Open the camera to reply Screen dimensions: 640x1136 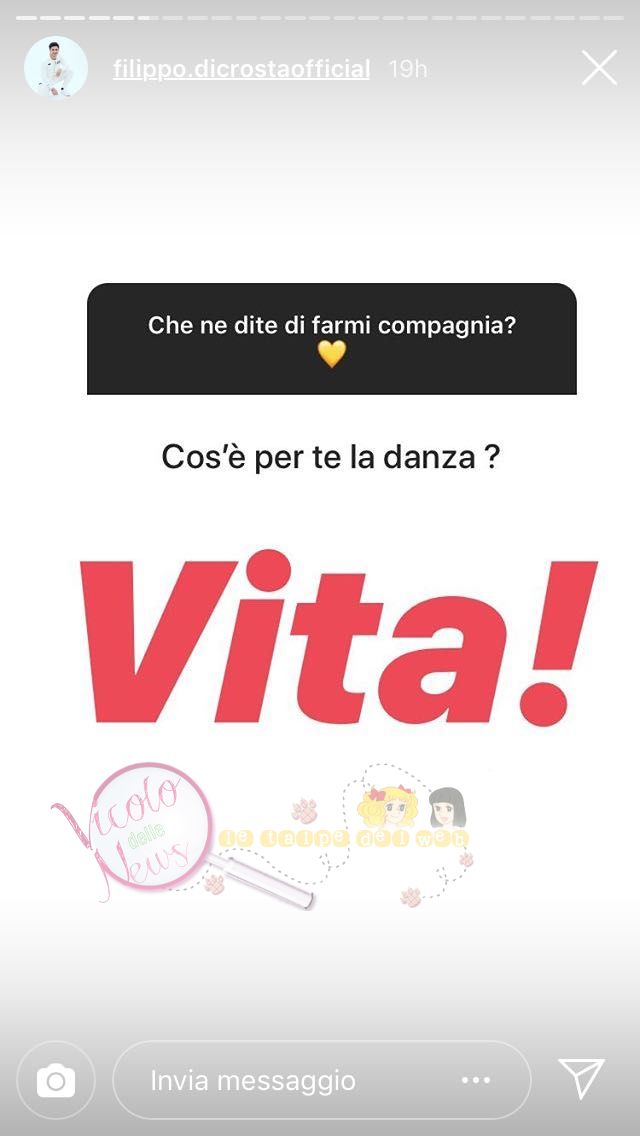click(56, 1080)
